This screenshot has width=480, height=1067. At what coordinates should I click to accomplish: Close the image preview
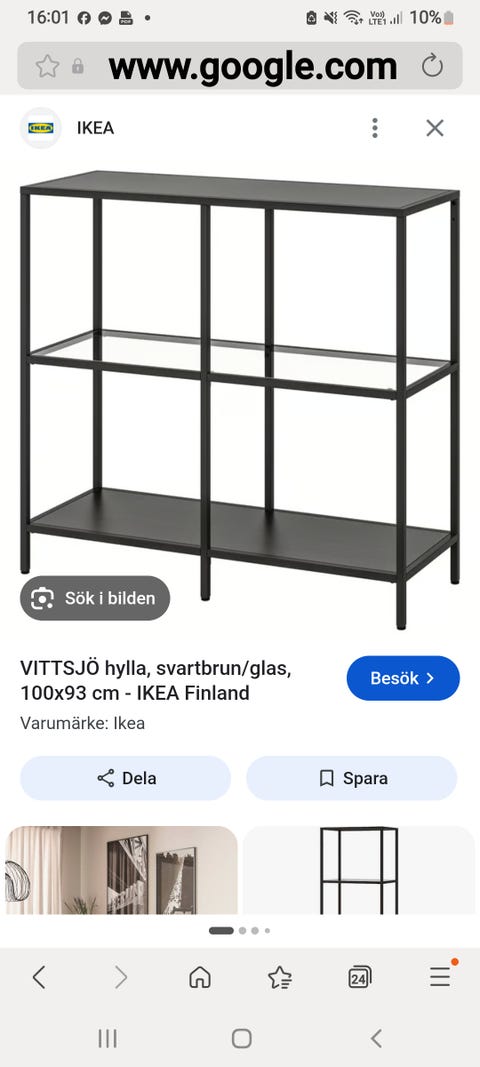(x=434, y=128)
